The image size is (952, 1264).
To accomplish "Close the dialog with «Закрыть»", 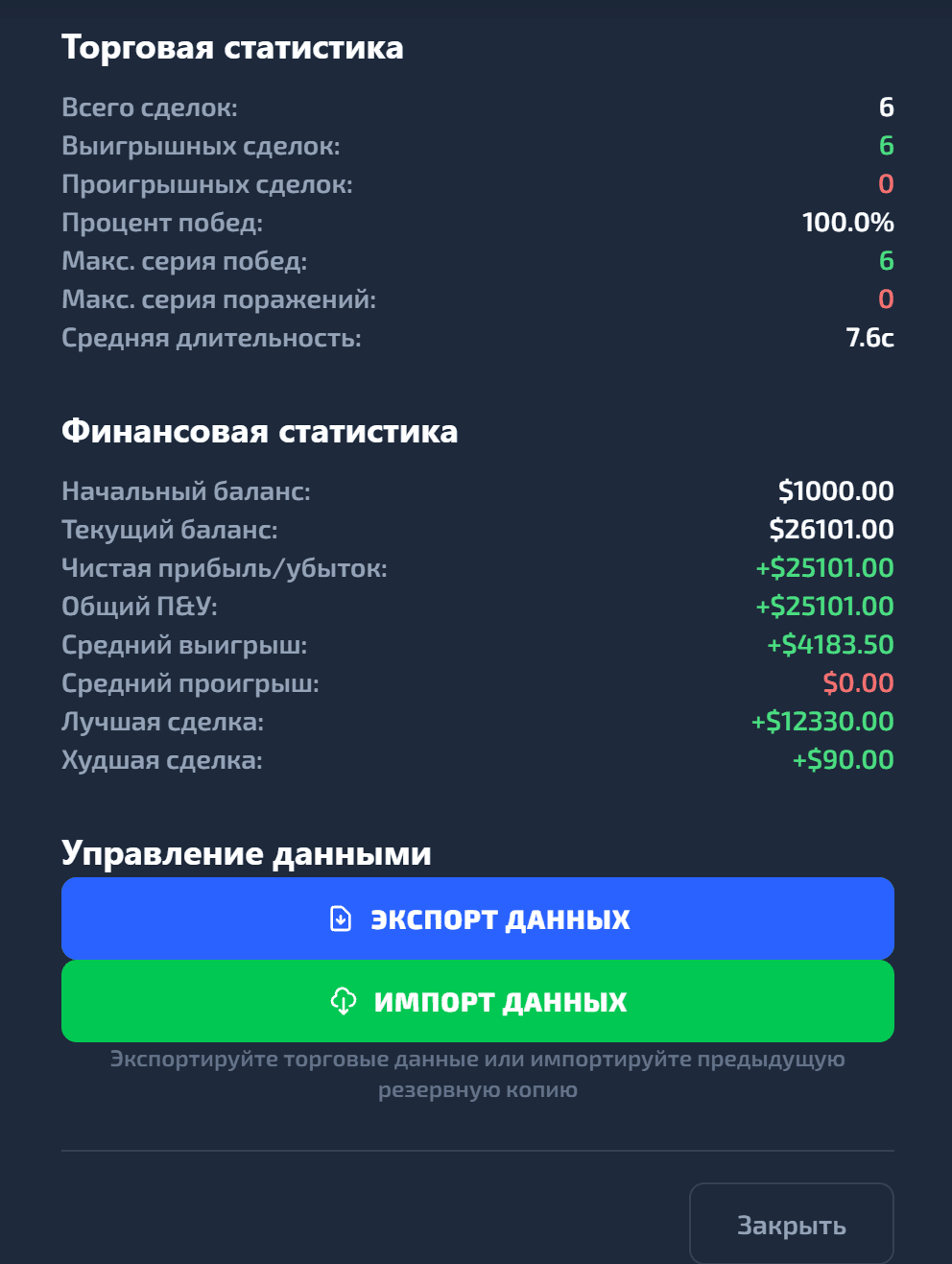I will pyautogui.click(x=791, y=1225).
